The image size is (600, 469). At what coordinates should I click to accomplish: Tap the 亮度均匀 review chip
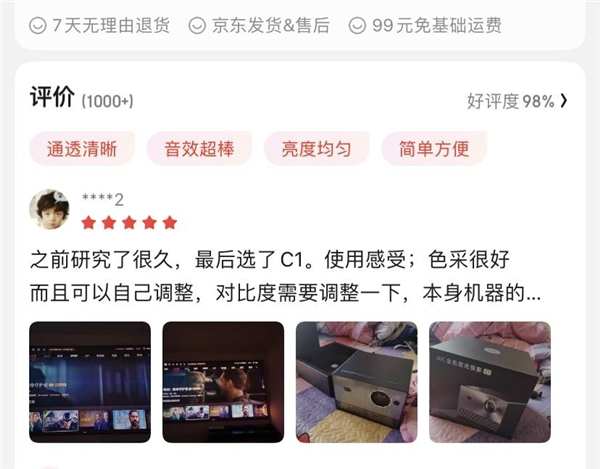pyautogui.click(x=316, y=149)
